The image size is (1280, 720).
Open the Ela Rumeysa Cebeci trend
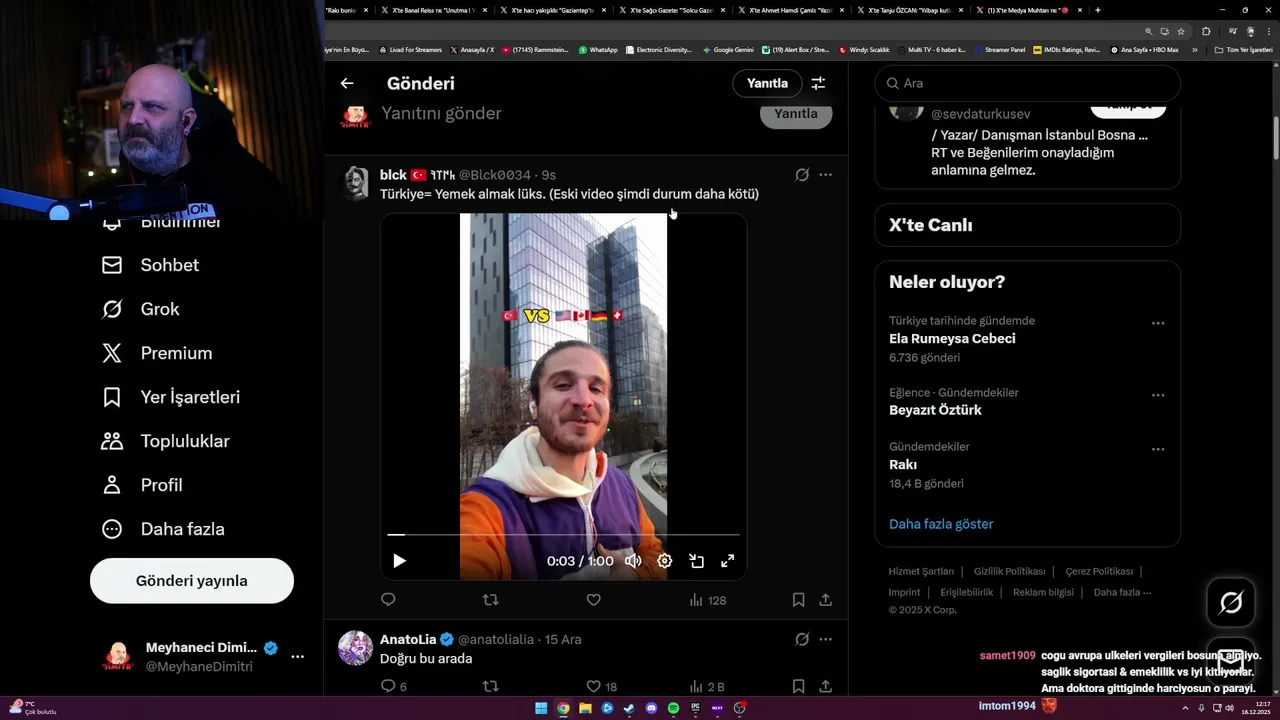coord(951,339)
